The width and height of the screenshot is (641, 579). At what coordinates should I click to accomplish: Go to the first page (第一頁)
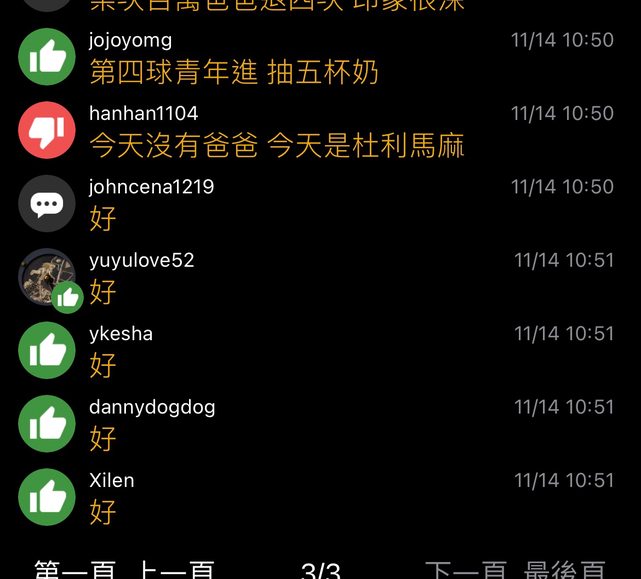click(75, 571)
